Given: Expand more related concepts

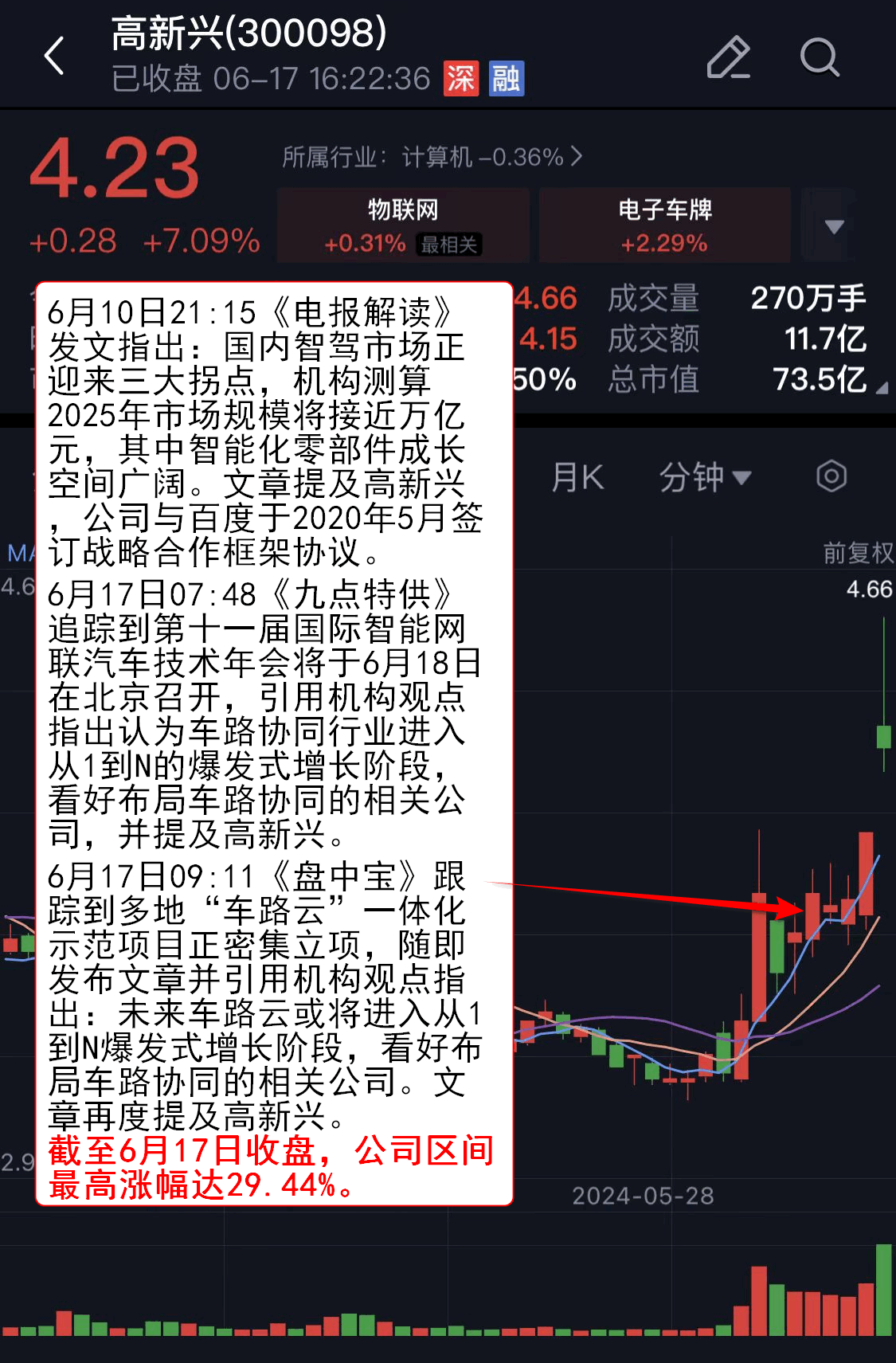Looking at the screenshot, I should coord(834,226).
